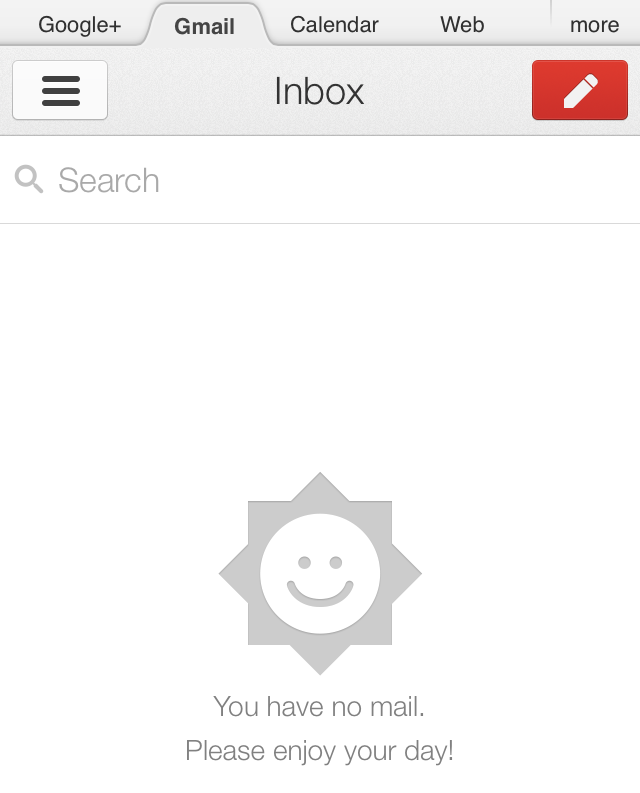Screen dimensions: 640x793
Task: Show more Google services
Action: pyautogui.click(x=594, y=24)
